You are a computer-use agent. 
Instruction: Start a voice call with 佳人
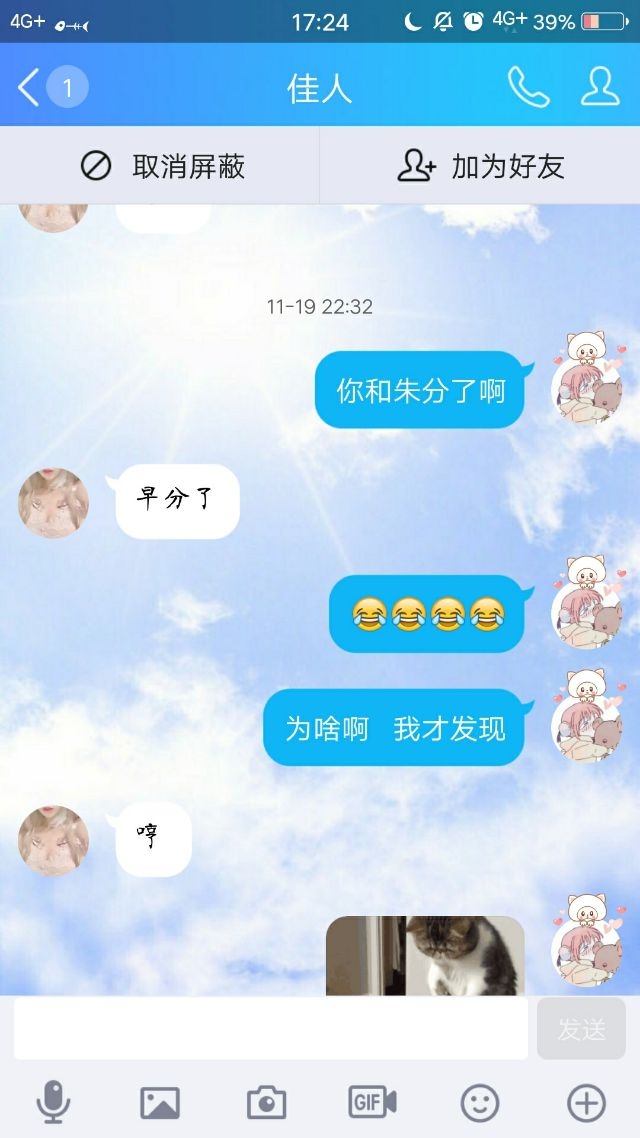tap(528, 87)
